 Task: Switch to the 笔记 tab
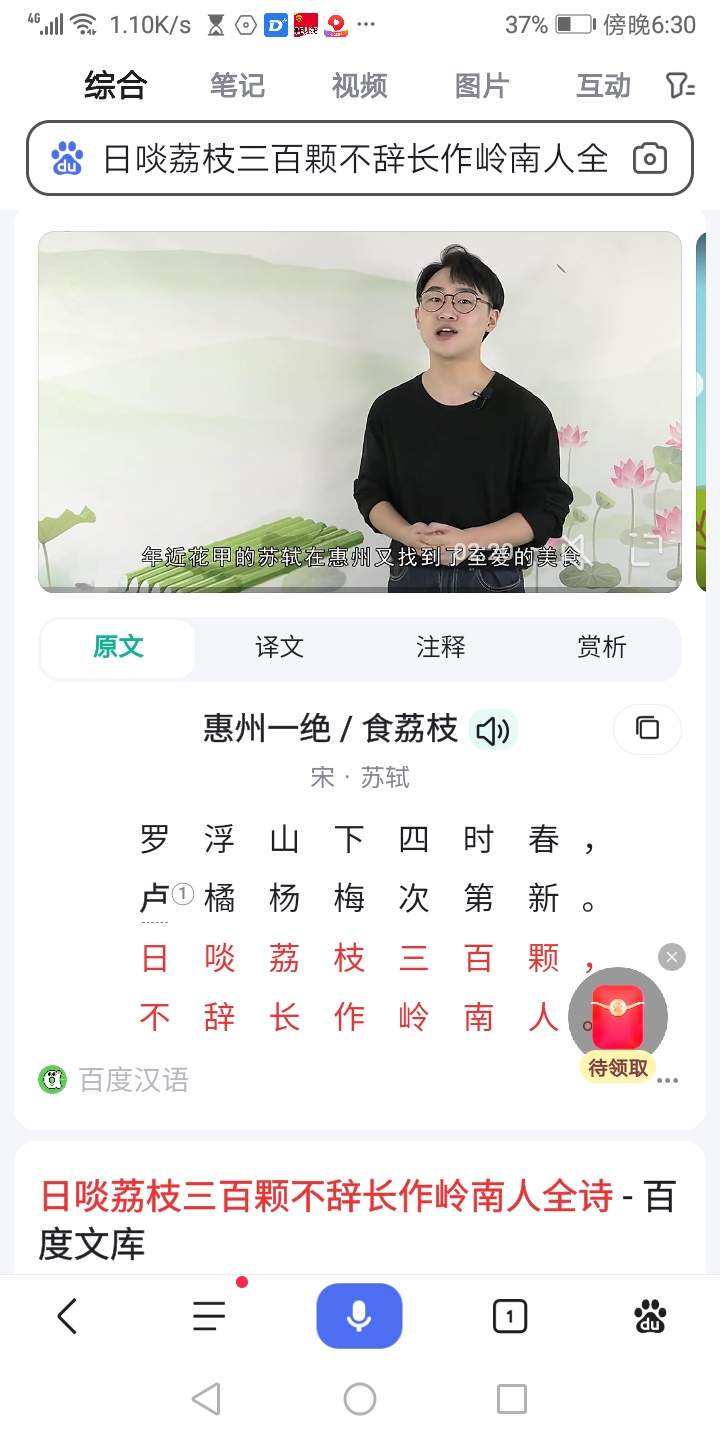(237, 86)
